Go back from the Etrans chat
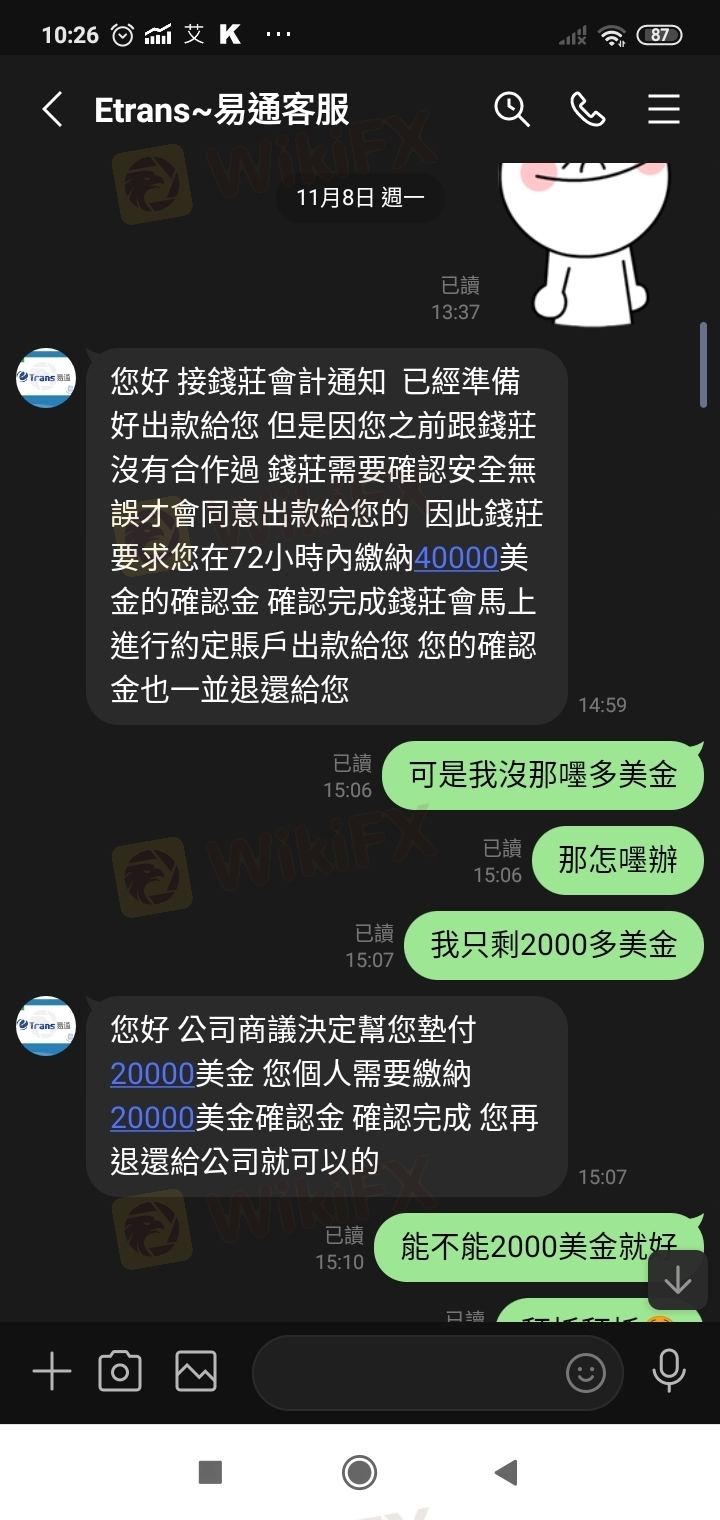This screenshot has height=1520, width=720. click(52, 110)
